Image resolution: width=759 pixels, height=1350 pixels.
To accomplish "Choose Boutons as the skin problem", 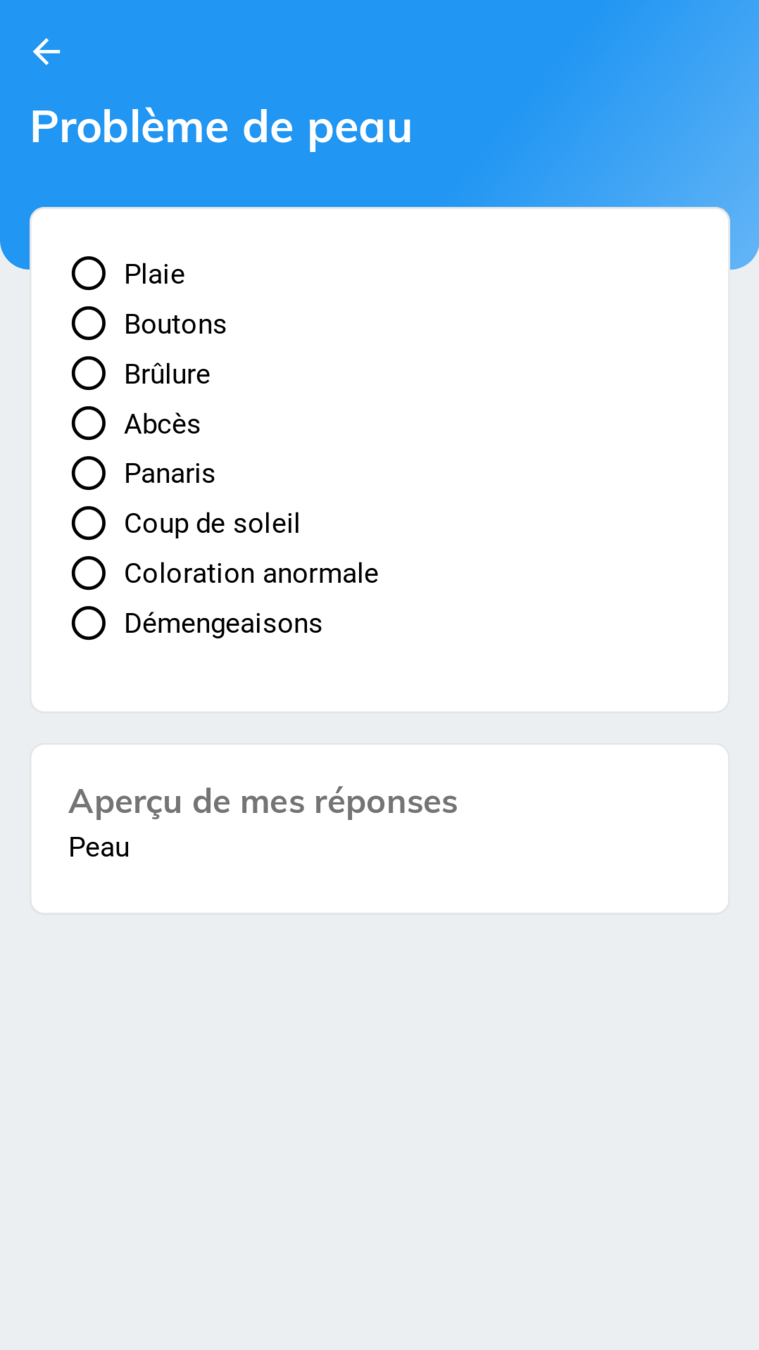I will pos(89,323).
